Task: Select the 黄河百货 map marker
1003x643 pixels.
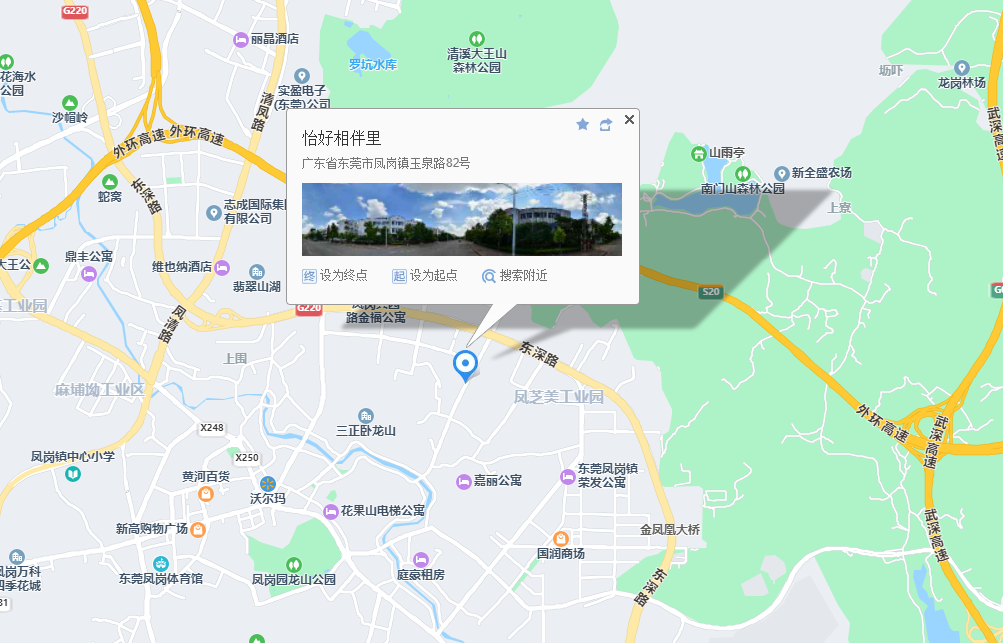Action: (205, 493)
